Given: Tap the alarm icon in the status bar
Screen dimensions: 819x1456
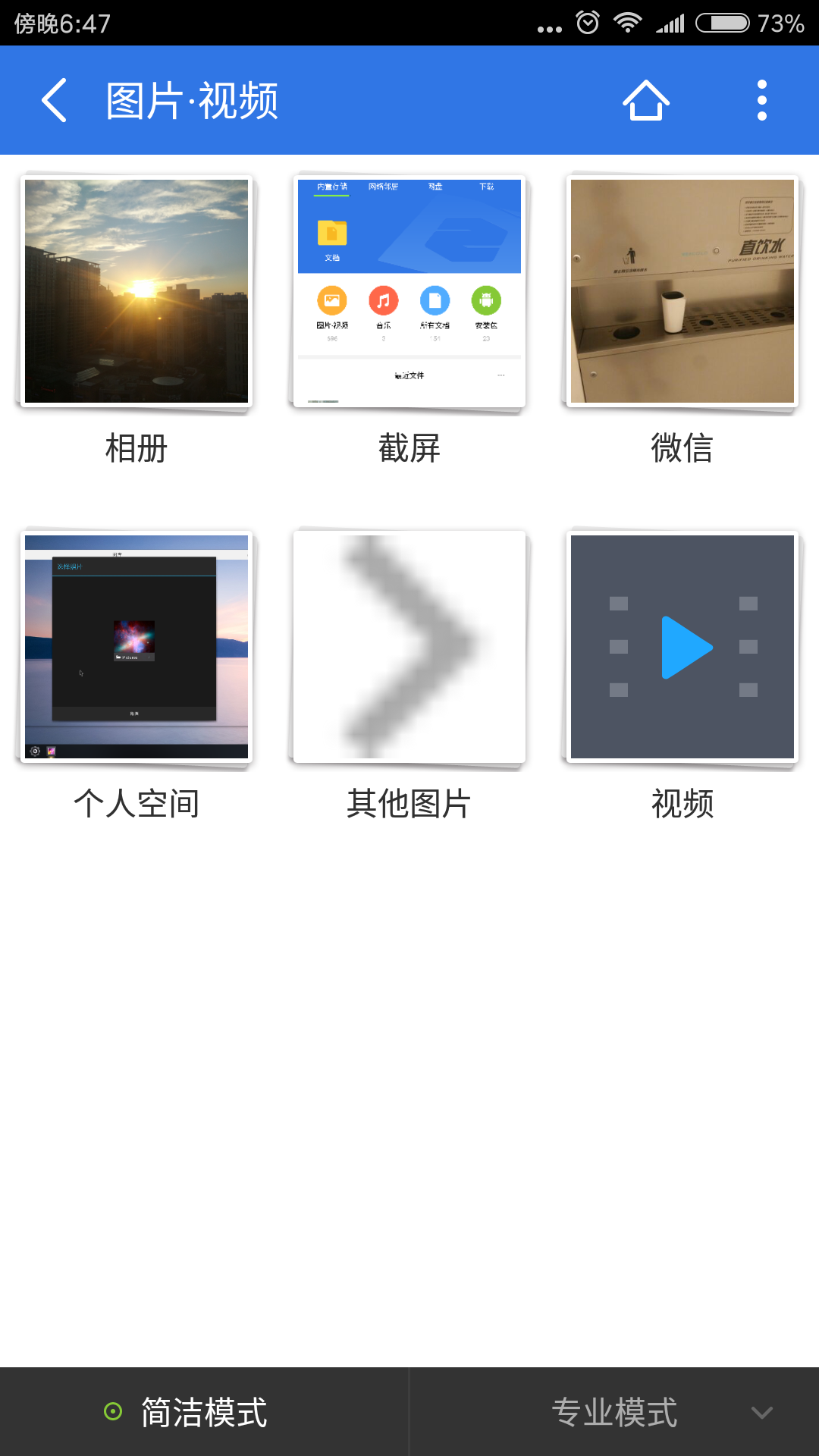Looking at the screenshot, I should [x=585, y=23].
